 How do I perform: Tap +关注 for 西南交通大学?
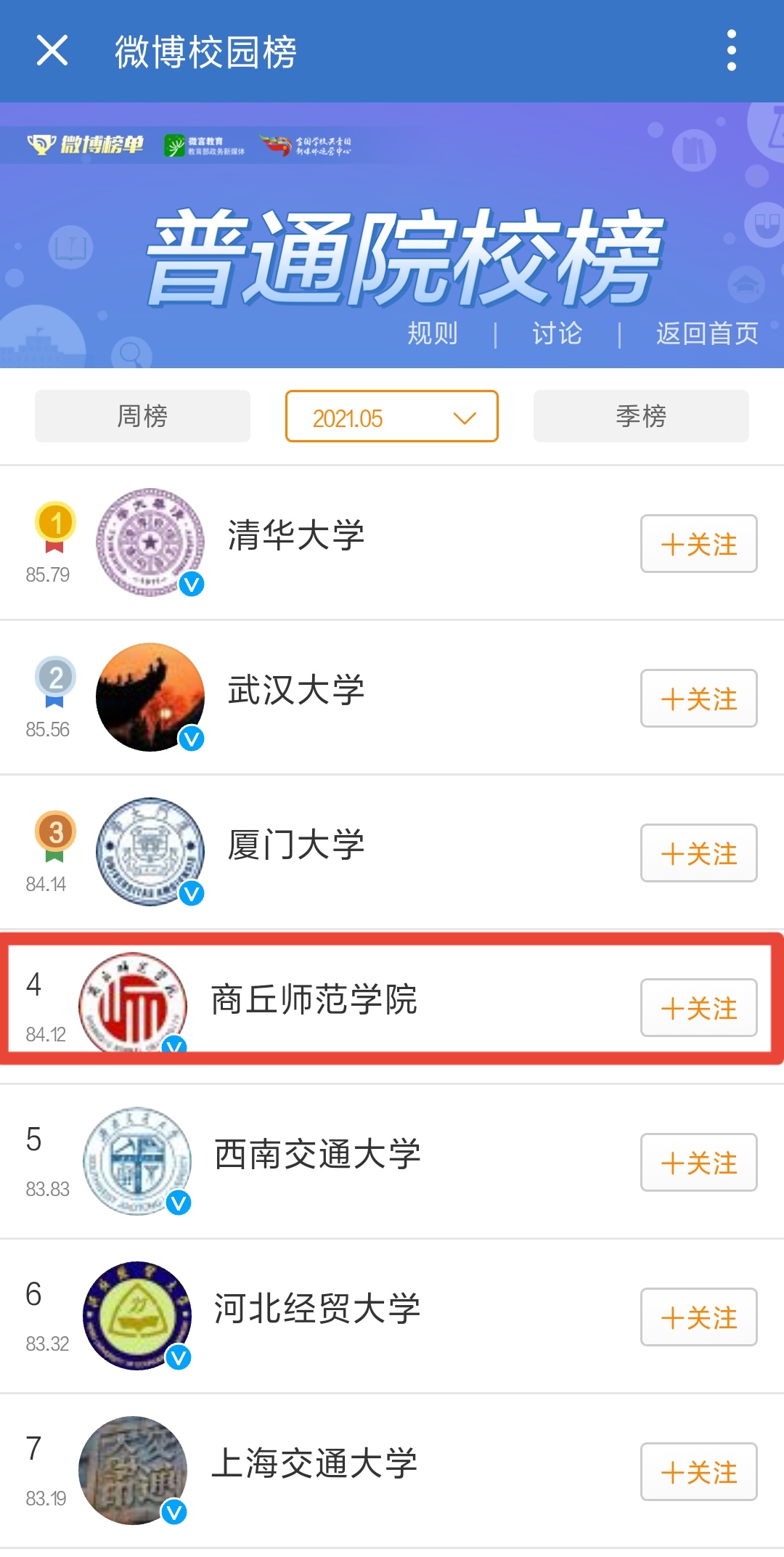698,1163
